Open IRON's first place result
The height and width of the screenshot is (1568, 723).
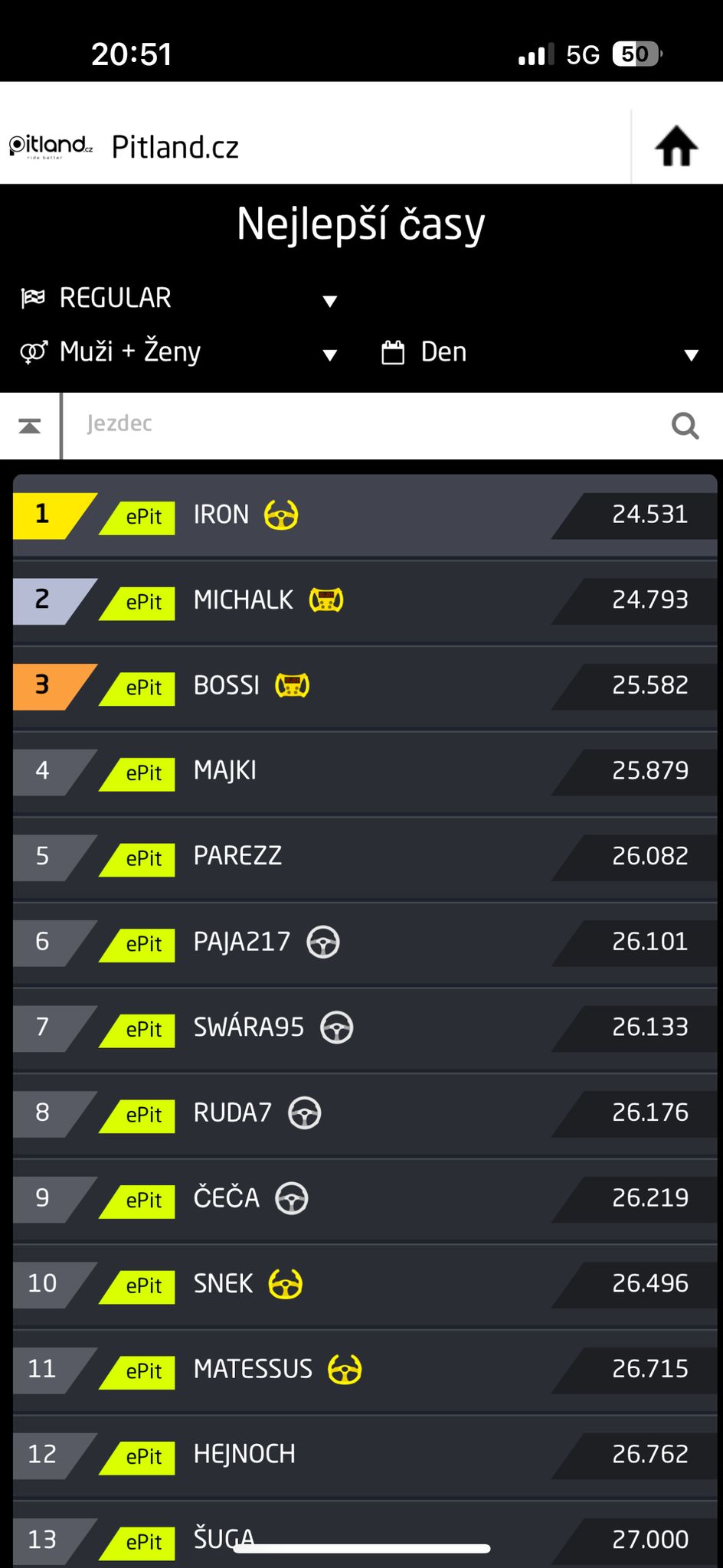tap(365, 514)
